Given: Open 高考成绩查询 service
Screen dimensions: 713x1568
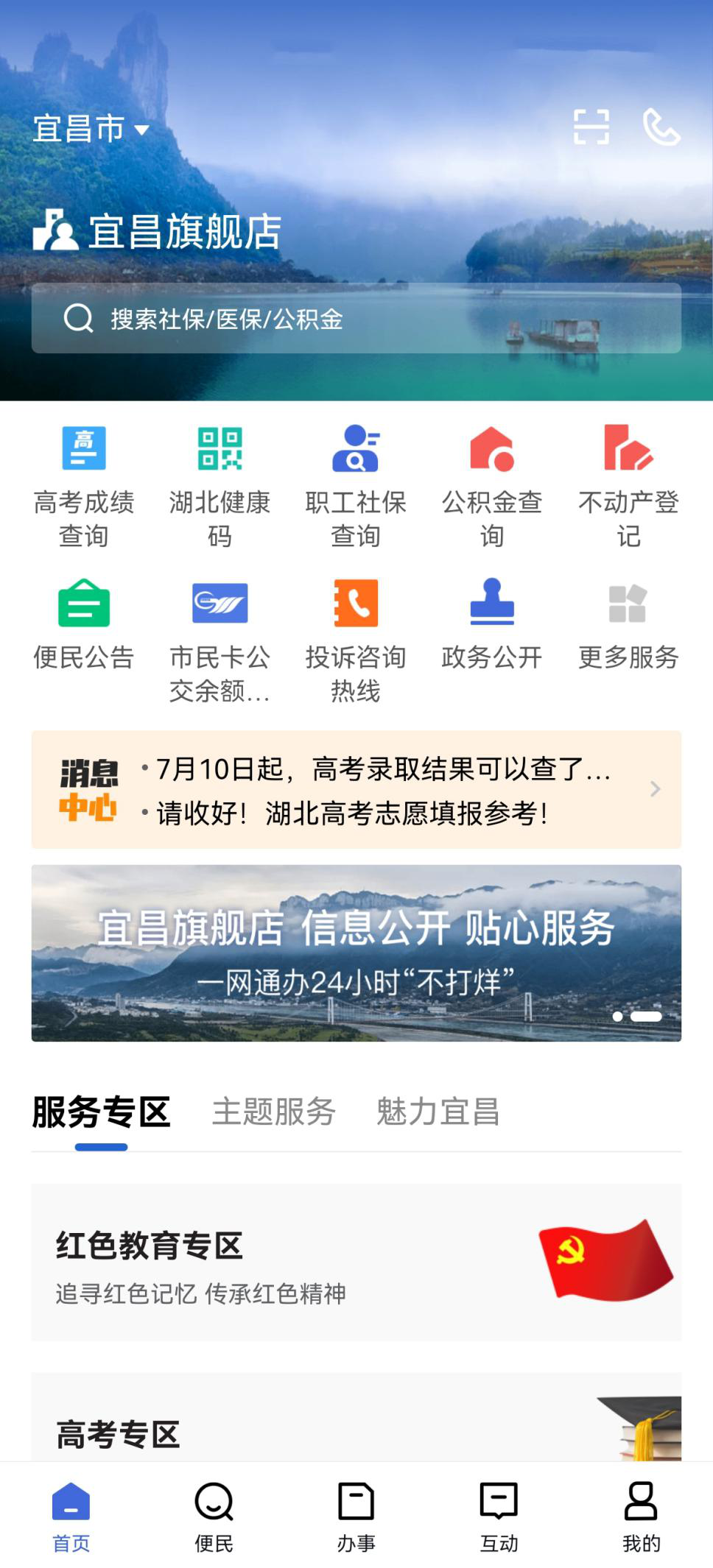Looking at the screenshot, I should point(84,484).
